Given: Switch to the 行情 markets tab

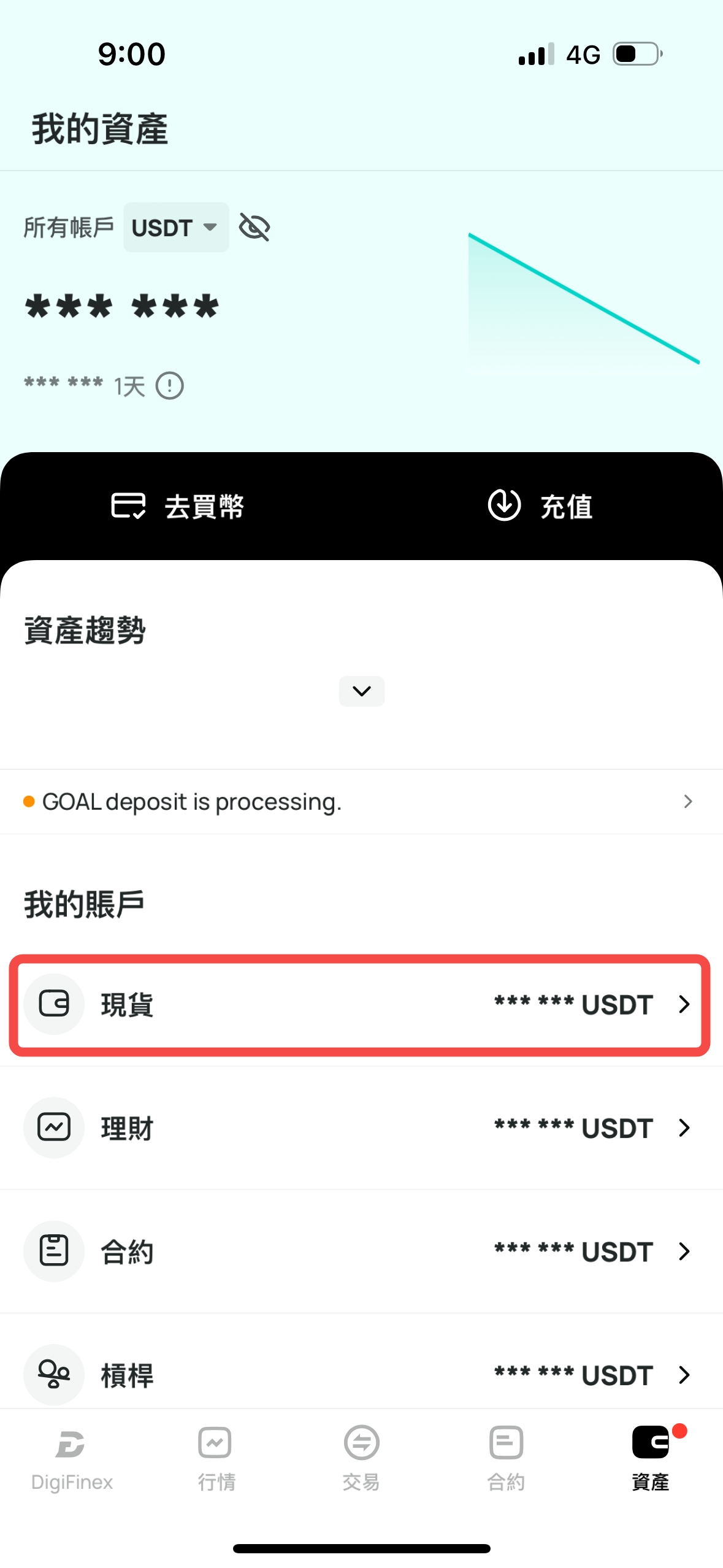Looking at the screenshot, I should (x=216, y=1459).
